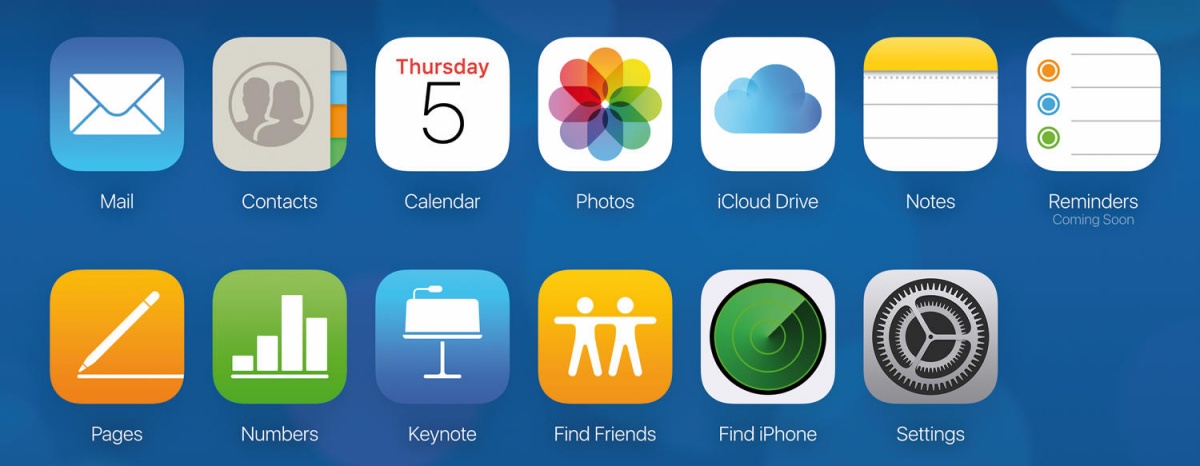
Task: Launch Find iPhone
Action: (768, 337)
